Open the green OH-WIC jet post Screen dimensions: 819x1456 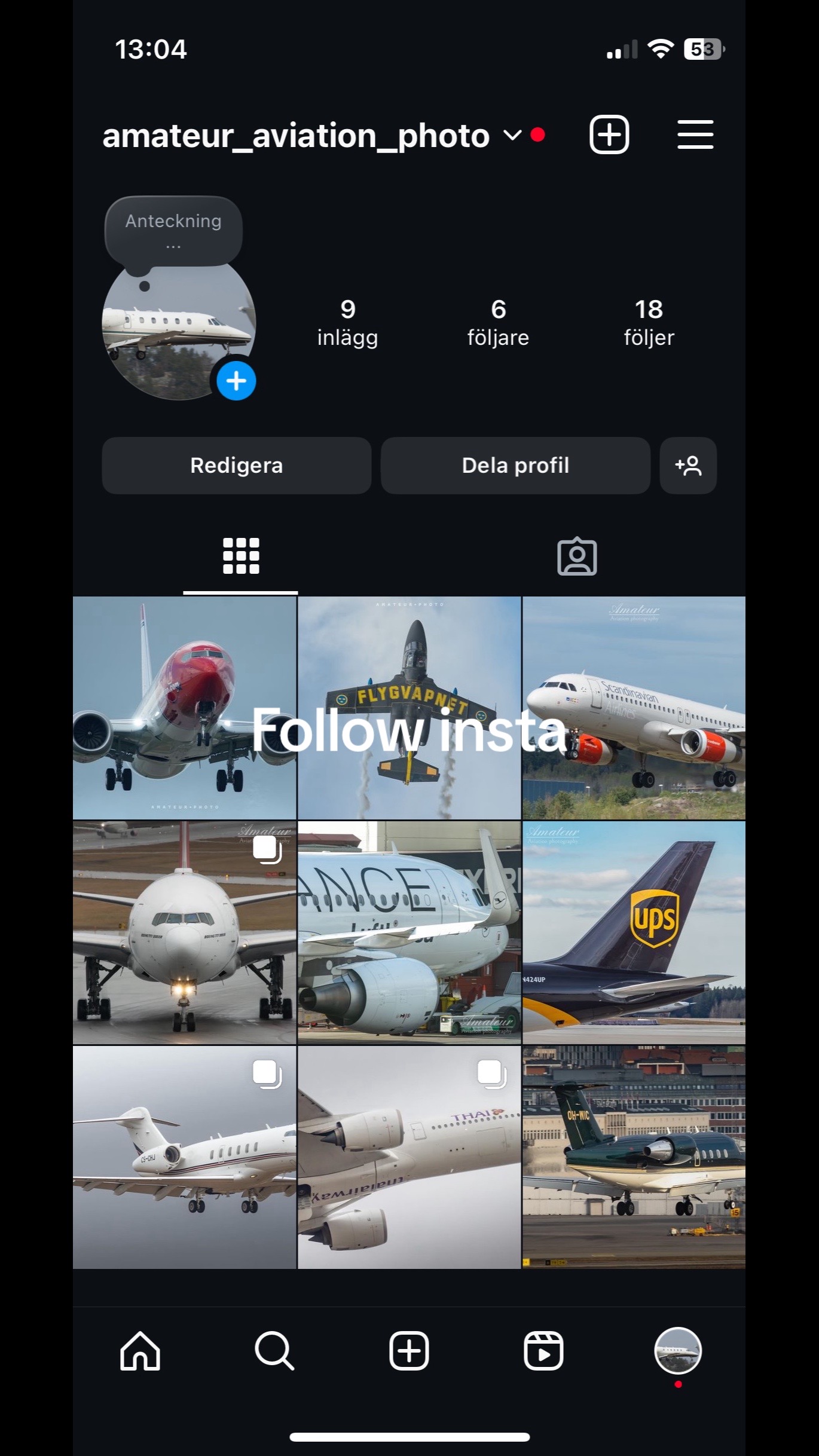point(634,1157)
